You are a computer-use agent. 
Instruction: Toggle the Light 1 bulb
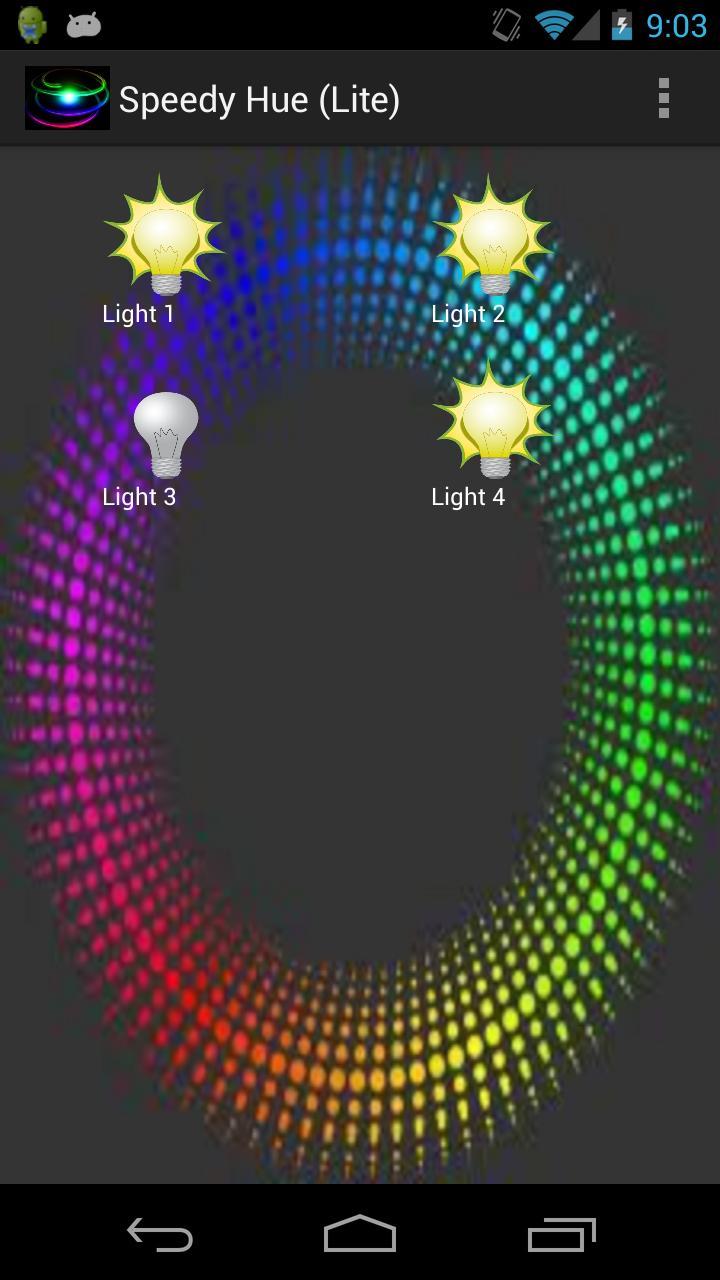click(x=165, y=238)
